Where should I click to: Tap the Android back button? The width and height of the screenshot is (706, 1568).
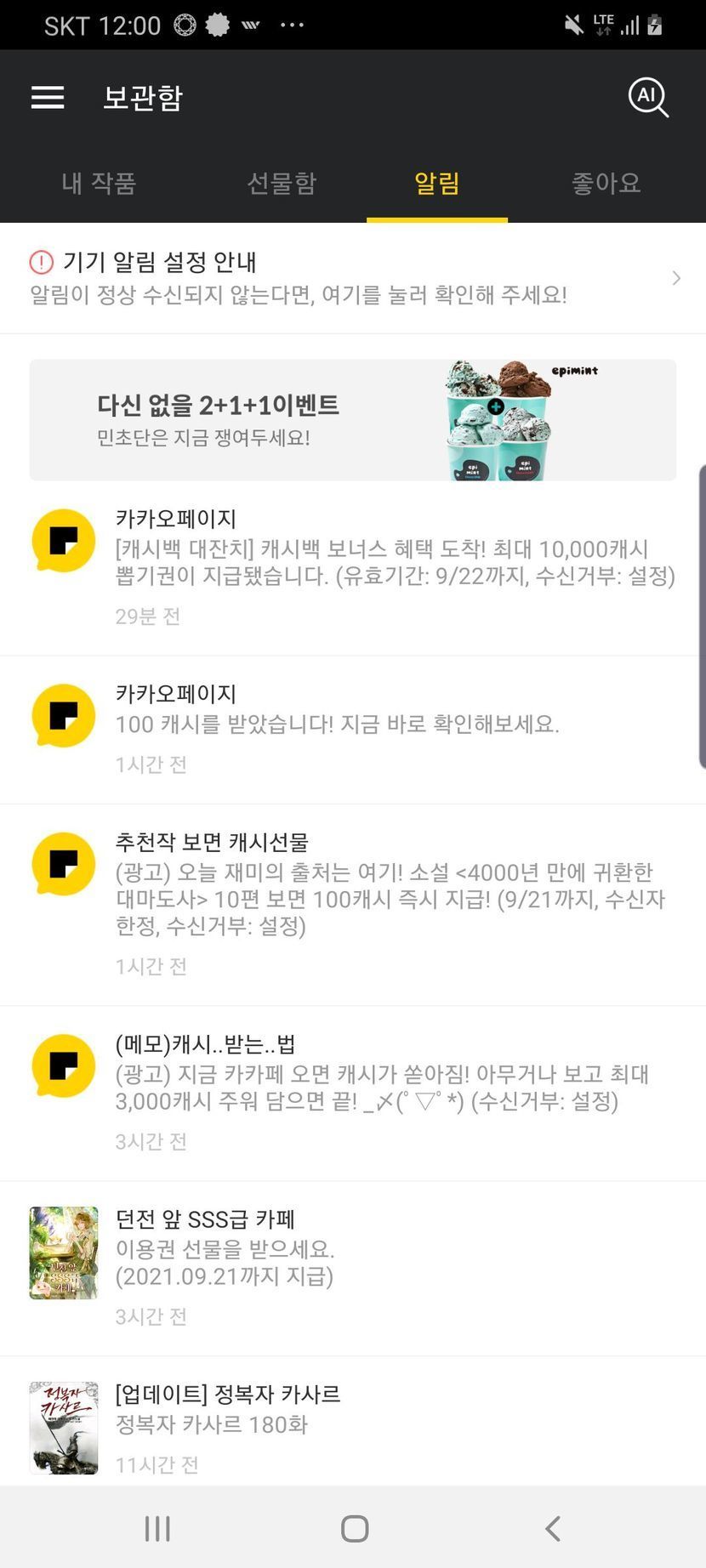tap(550, 1528)
